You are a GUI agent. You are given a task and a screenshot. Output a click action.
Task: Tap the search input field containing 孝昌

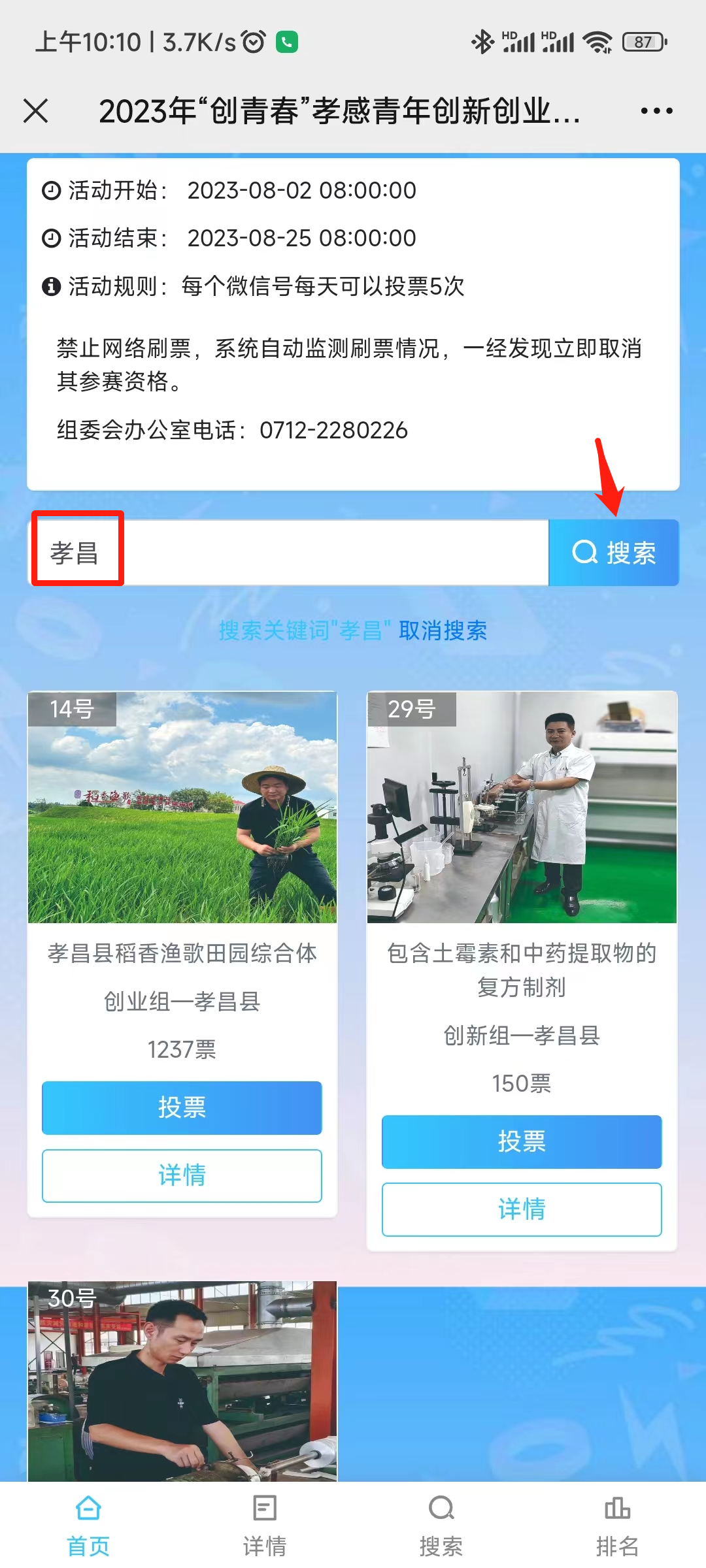pos(327,553)
